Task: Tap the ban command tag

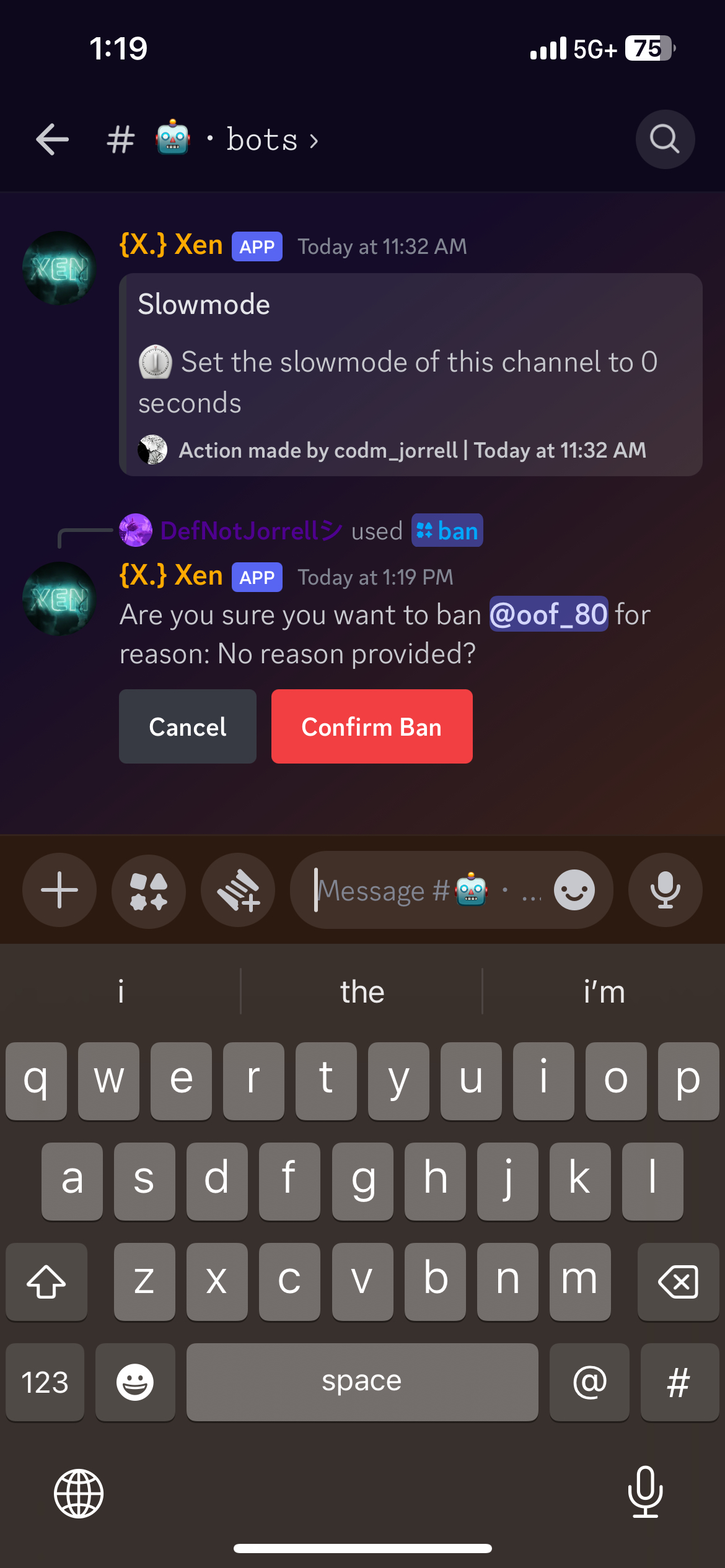Action: [447, 531]
